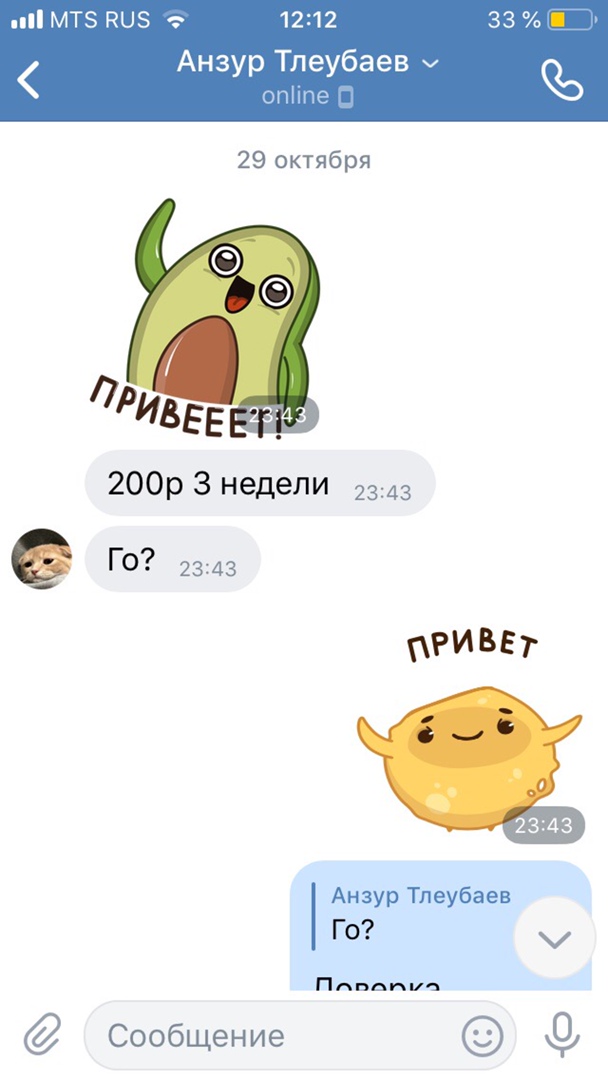Open the attachment paperclip menu
Viewport: 608px width, 1080px height.
click(42, 1033)
